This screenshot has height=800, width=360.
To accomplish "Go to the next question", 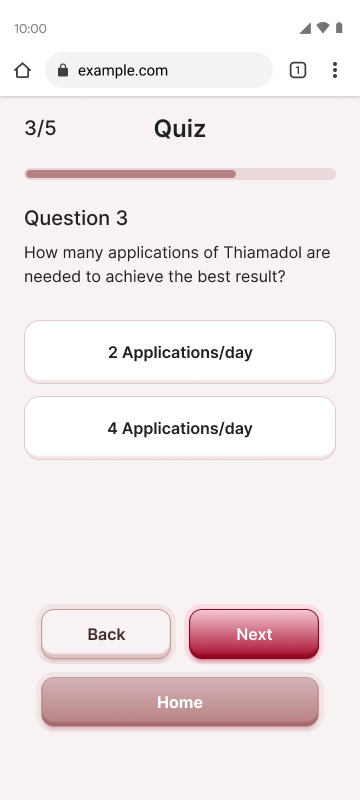I will click(x=254, y=634).
